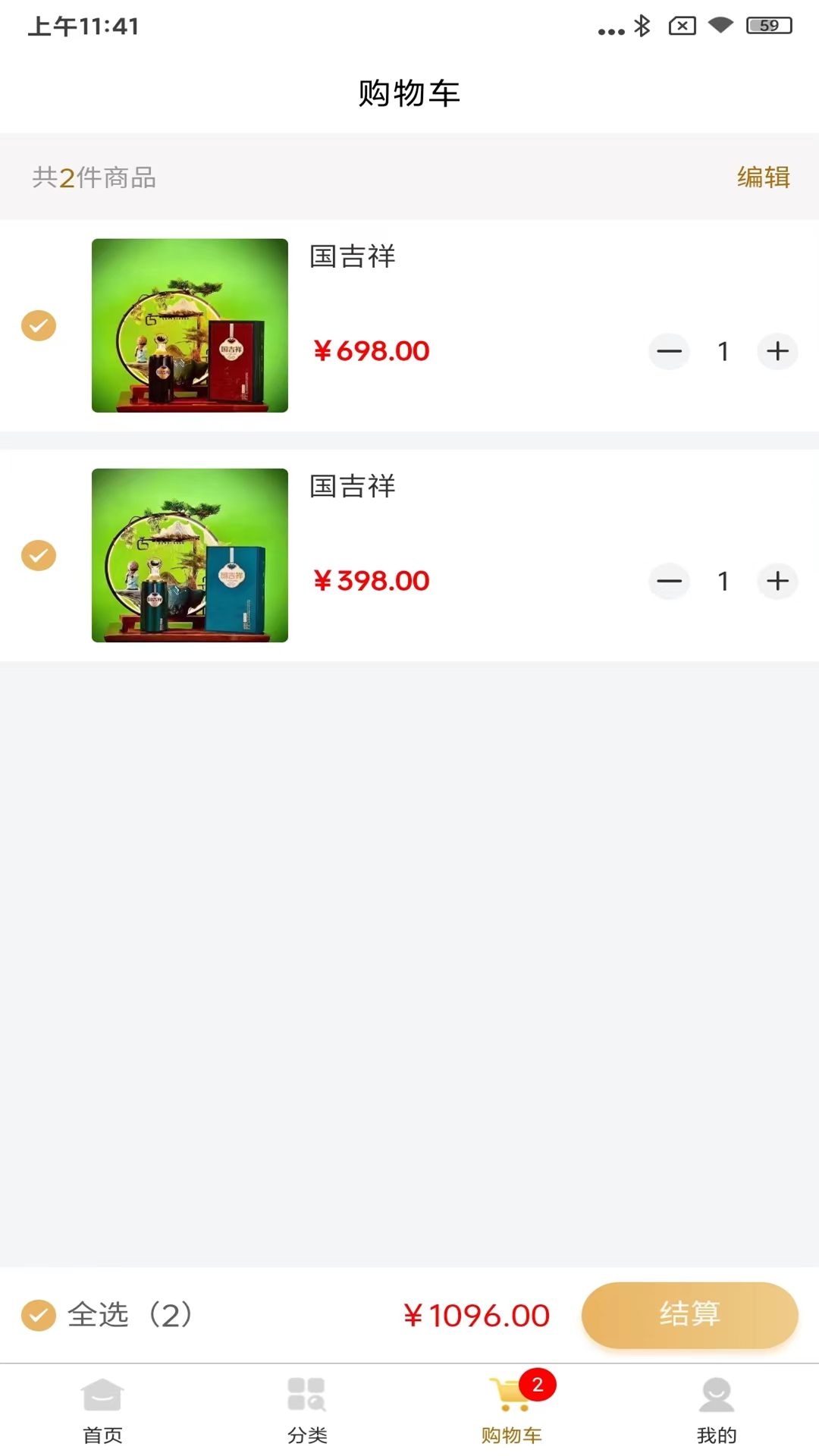The height and width of the screenshot is (1456, 819).
Task: Toggle the 全选 select-all checkbox
Action: click(x=39, y=1316)
